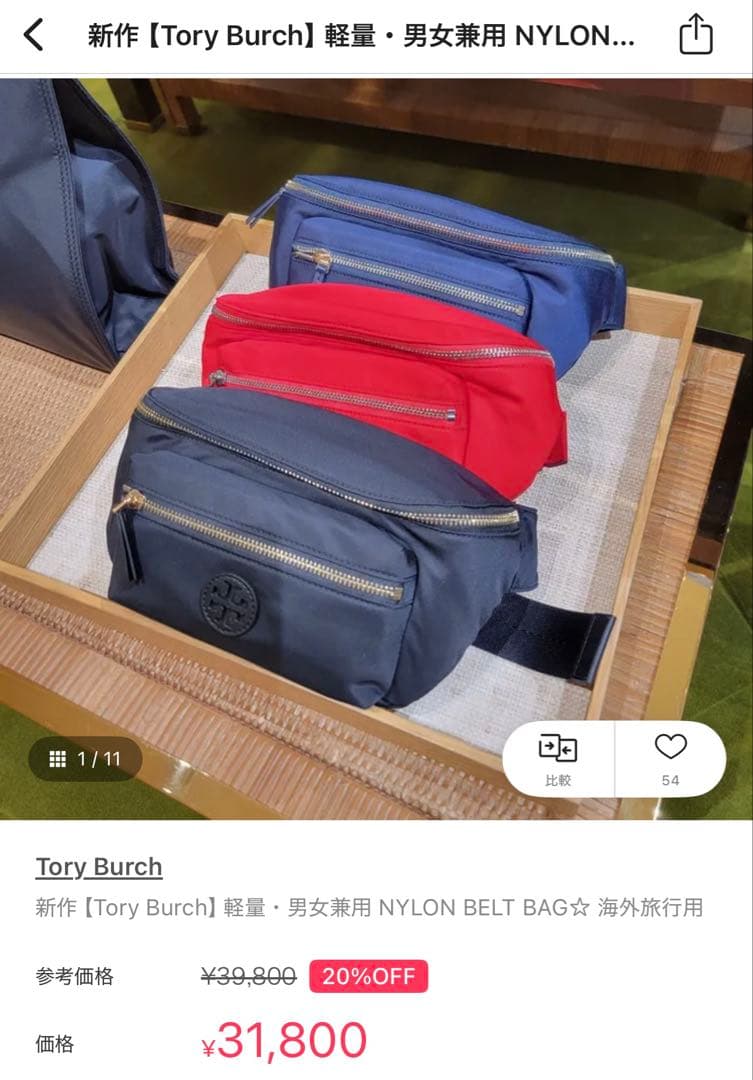Open the share icon at top right

[697, 33]
